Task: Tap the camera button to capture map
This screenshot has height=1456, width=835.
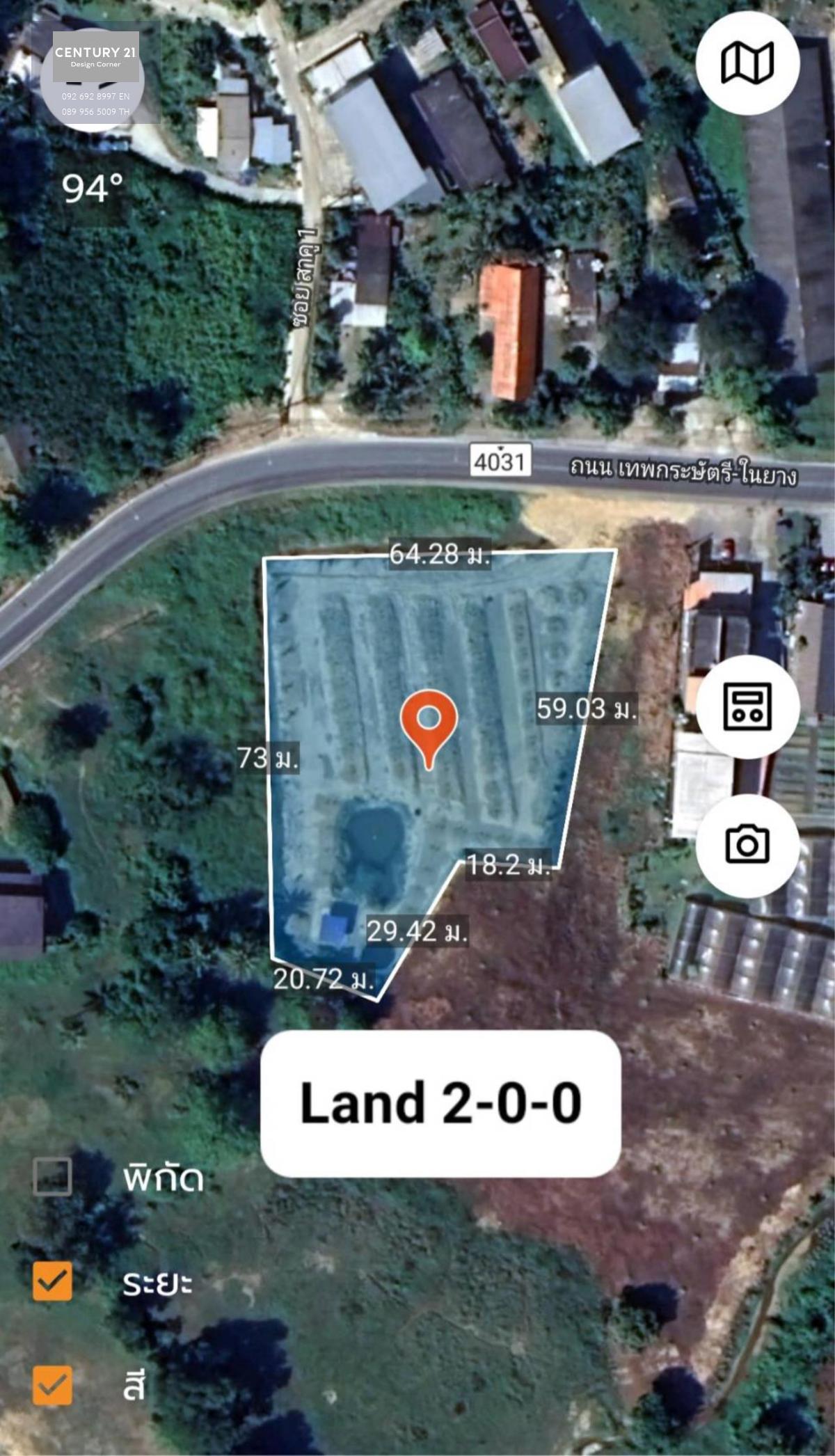Action: click(747, 845)
